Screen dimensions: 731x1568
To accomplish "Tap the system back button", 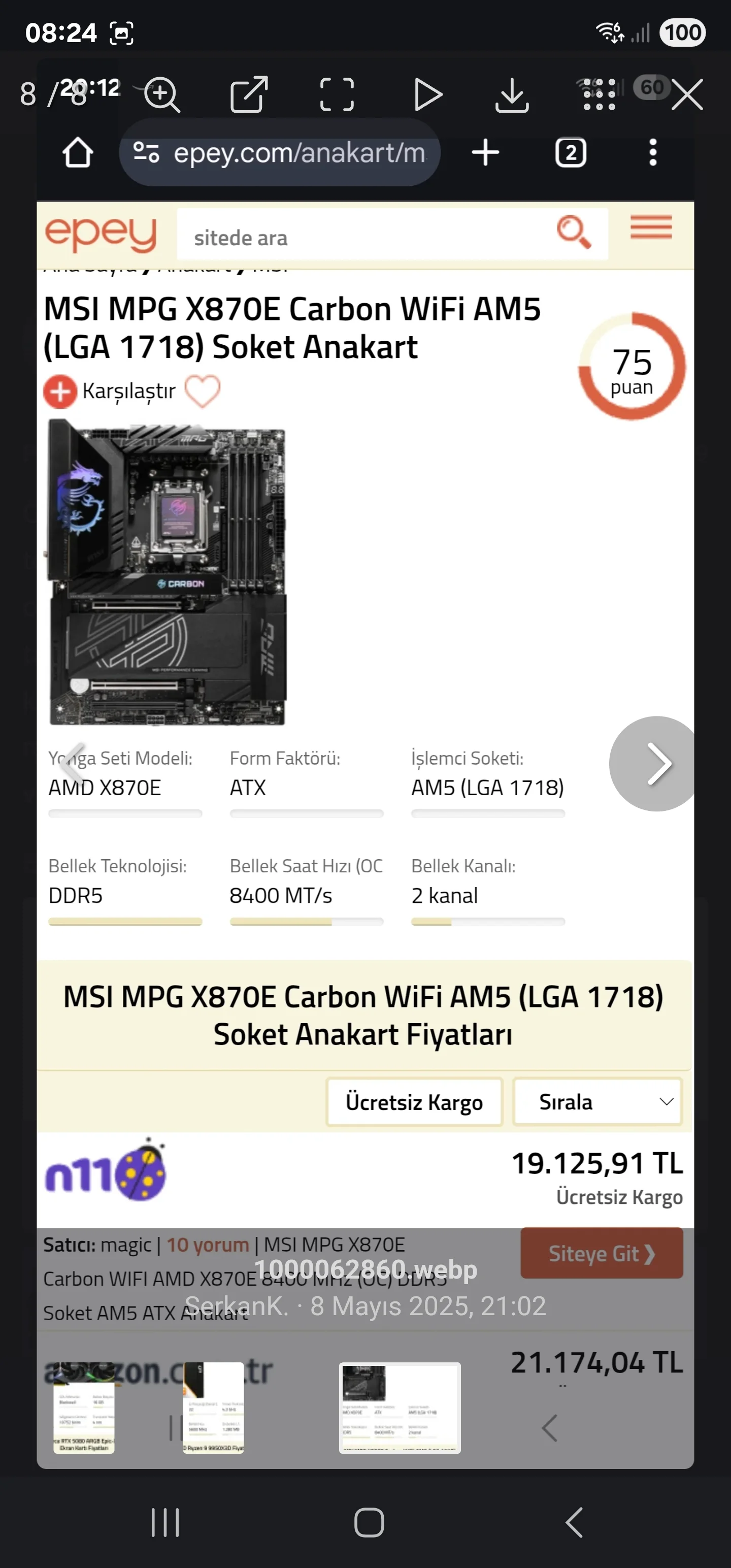I will (x=573, y=1523).
